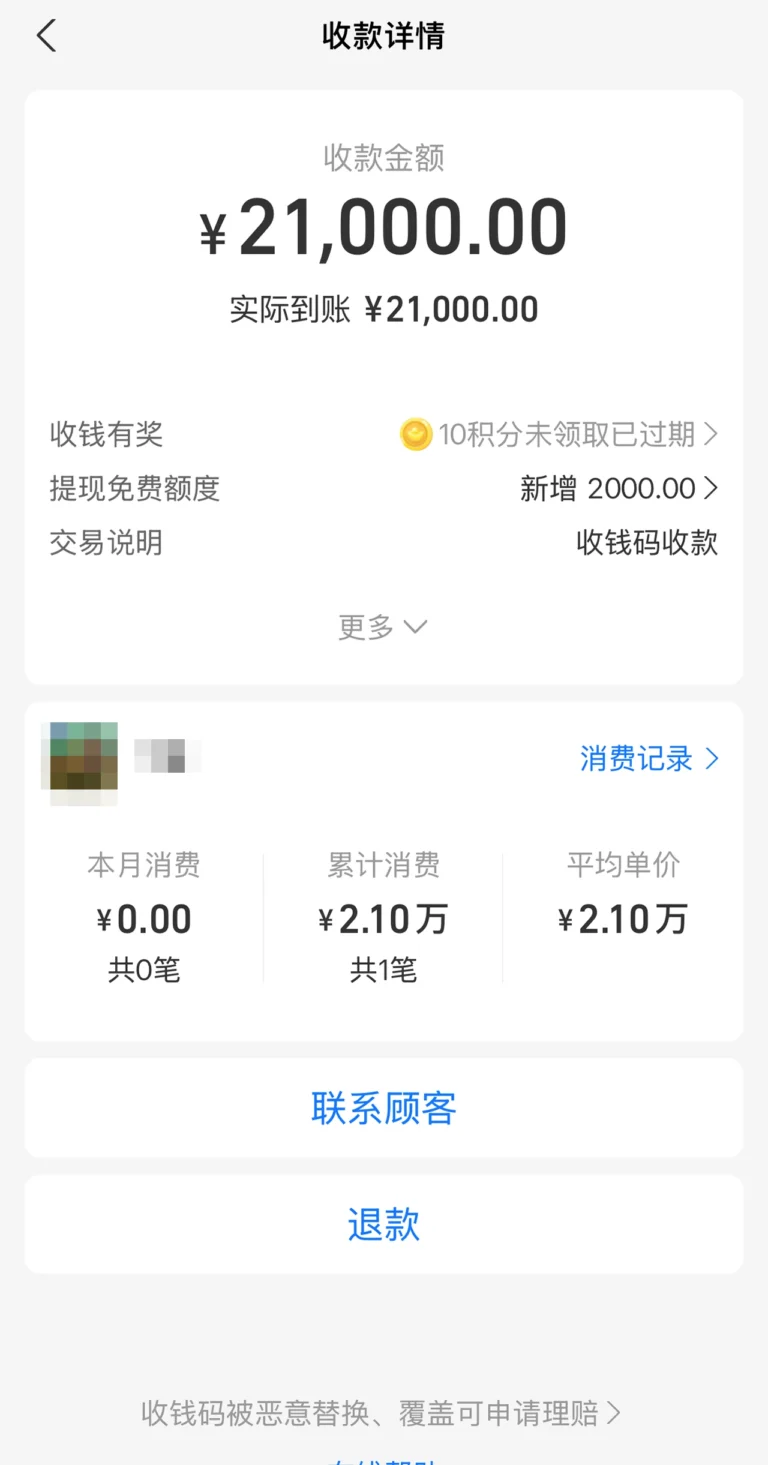Tap the arrow next to 消费记录
768x1465 pixels.
click(x=712, y=759)
